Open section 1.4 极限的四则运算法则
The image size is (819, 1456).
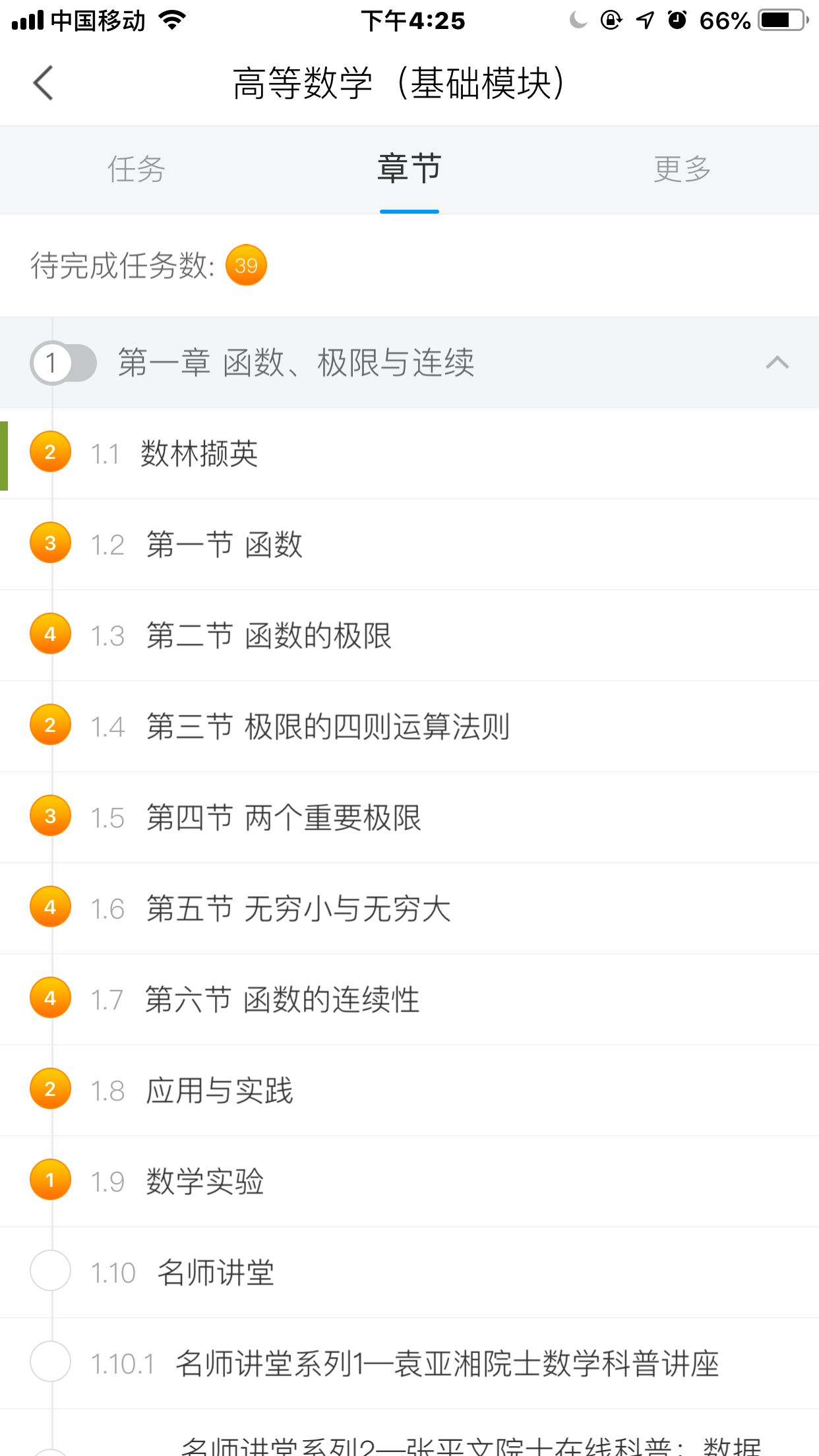409,727
